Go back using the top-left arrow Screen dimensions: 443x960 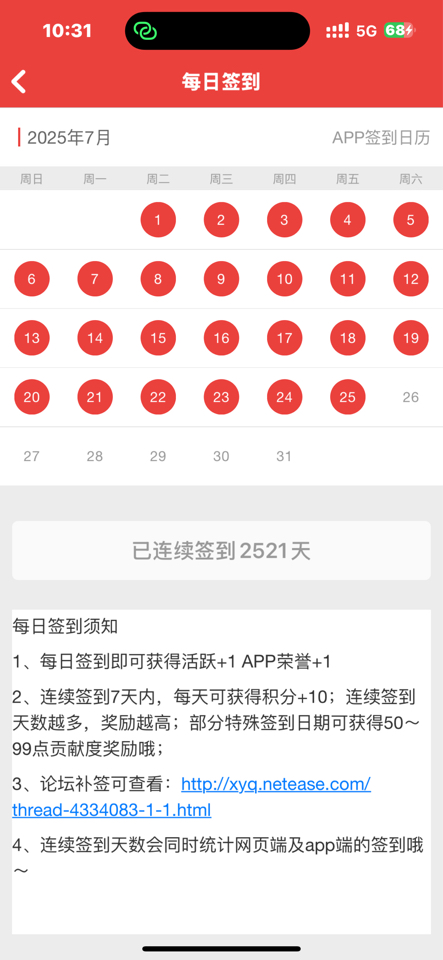[x=19, y=81]
